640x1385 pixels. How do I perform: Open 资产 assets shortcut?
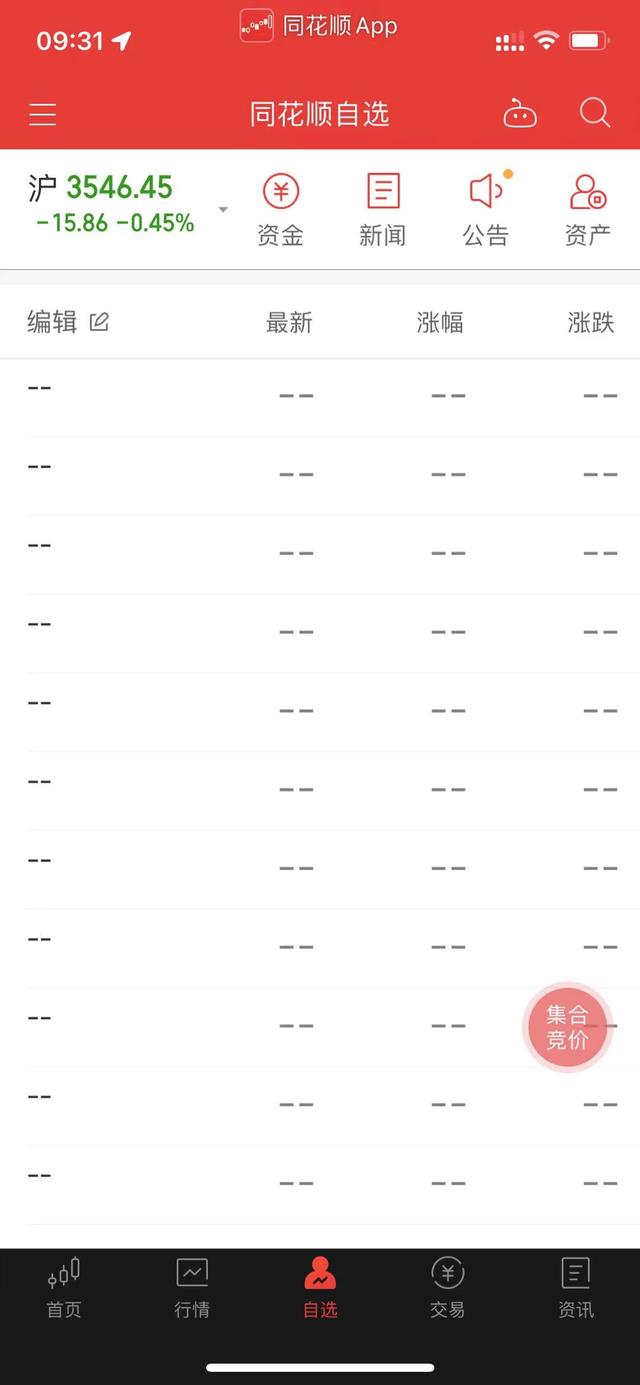[x=588, y=210]
